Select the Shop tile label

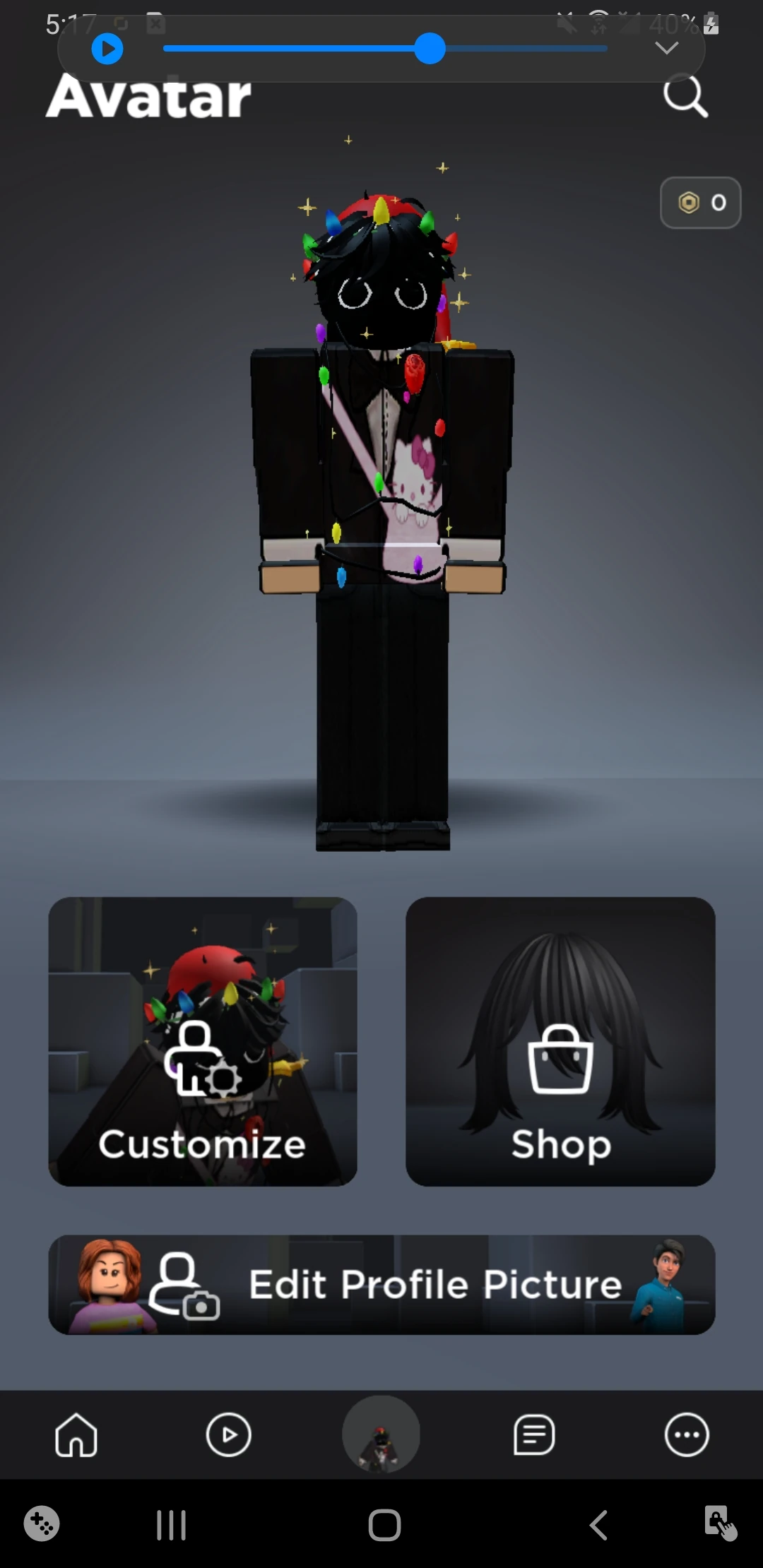click(x=560, y=1145)
